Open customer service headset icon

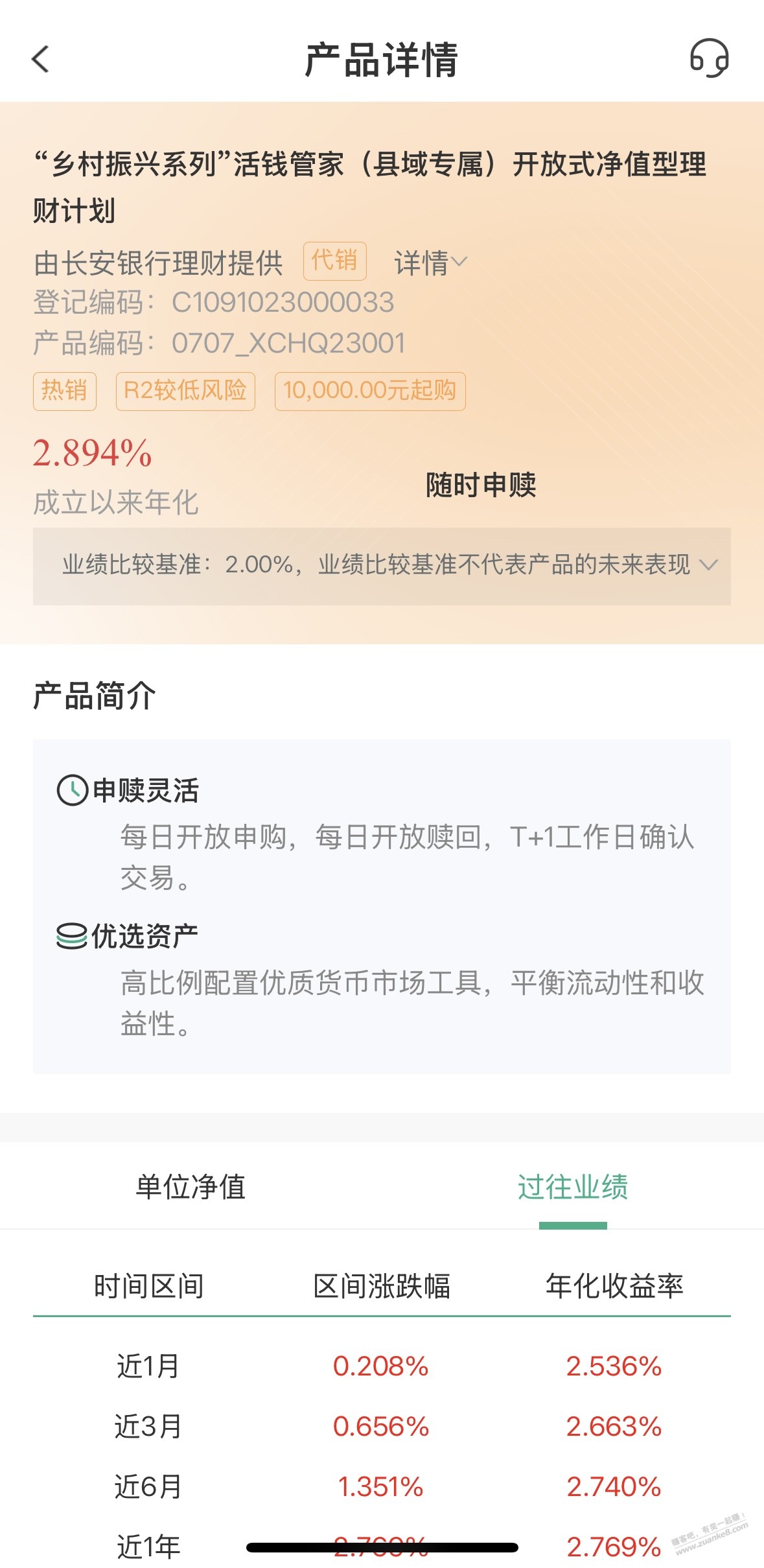click(x=709, y=58)
